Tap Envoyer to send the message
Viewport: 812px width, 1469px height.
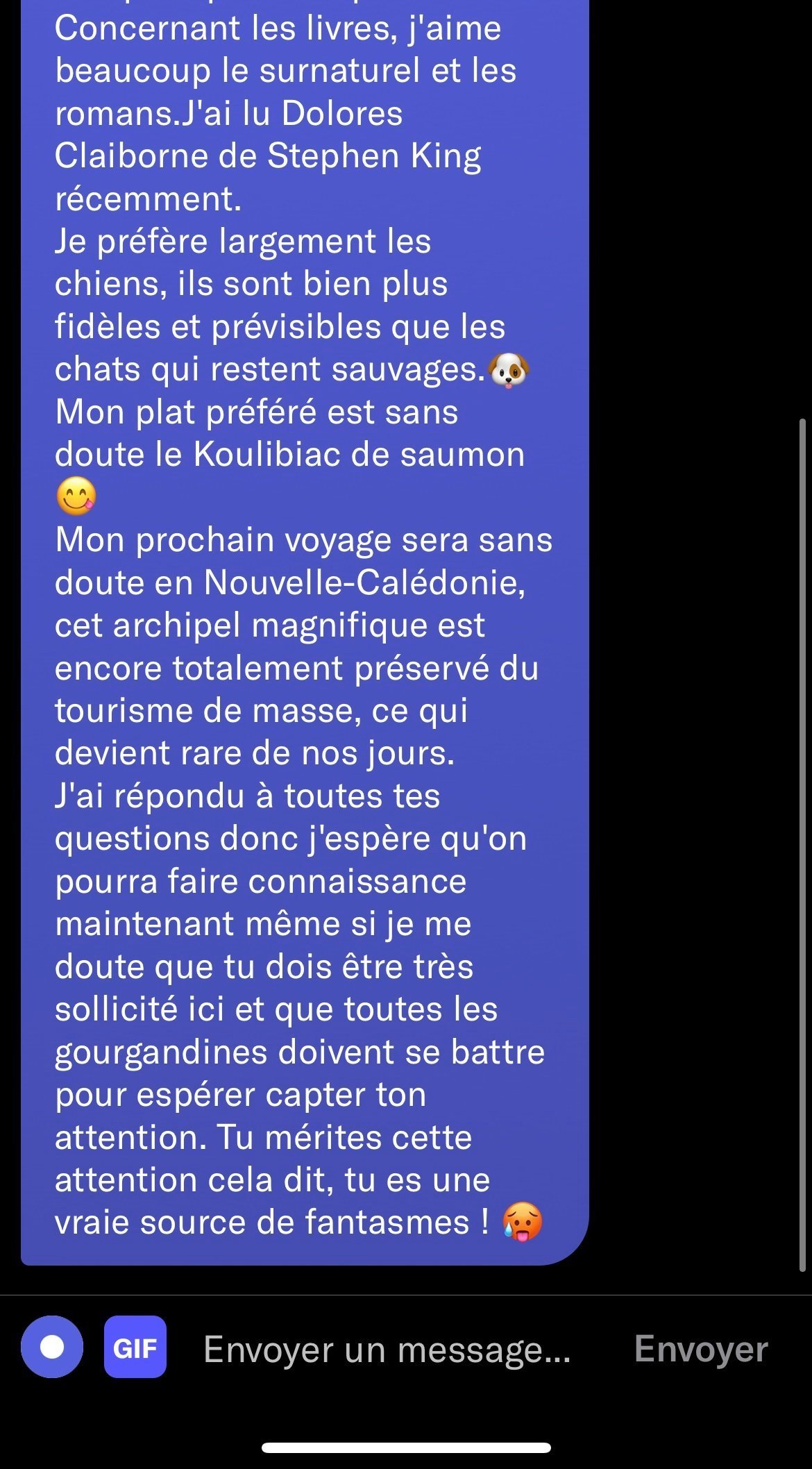point(701,1349)
